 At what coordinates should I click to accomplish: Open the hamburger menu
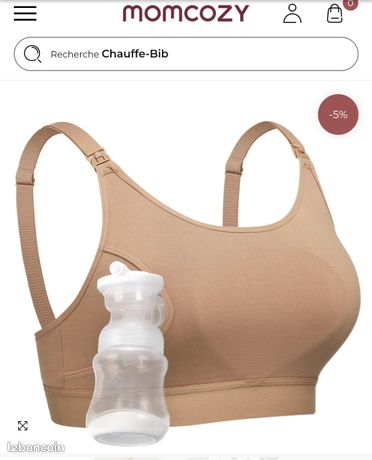(x=25, y=13)
